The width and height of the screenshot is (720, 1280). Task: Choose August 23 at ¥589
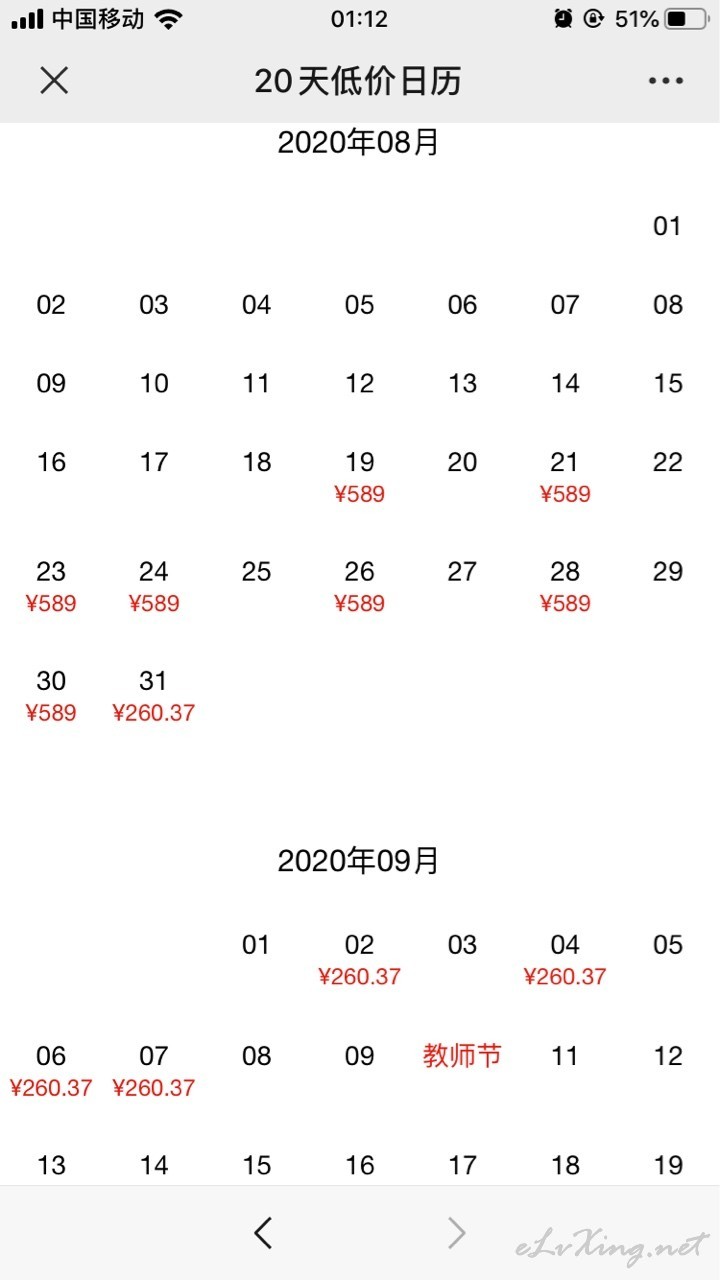51,586
